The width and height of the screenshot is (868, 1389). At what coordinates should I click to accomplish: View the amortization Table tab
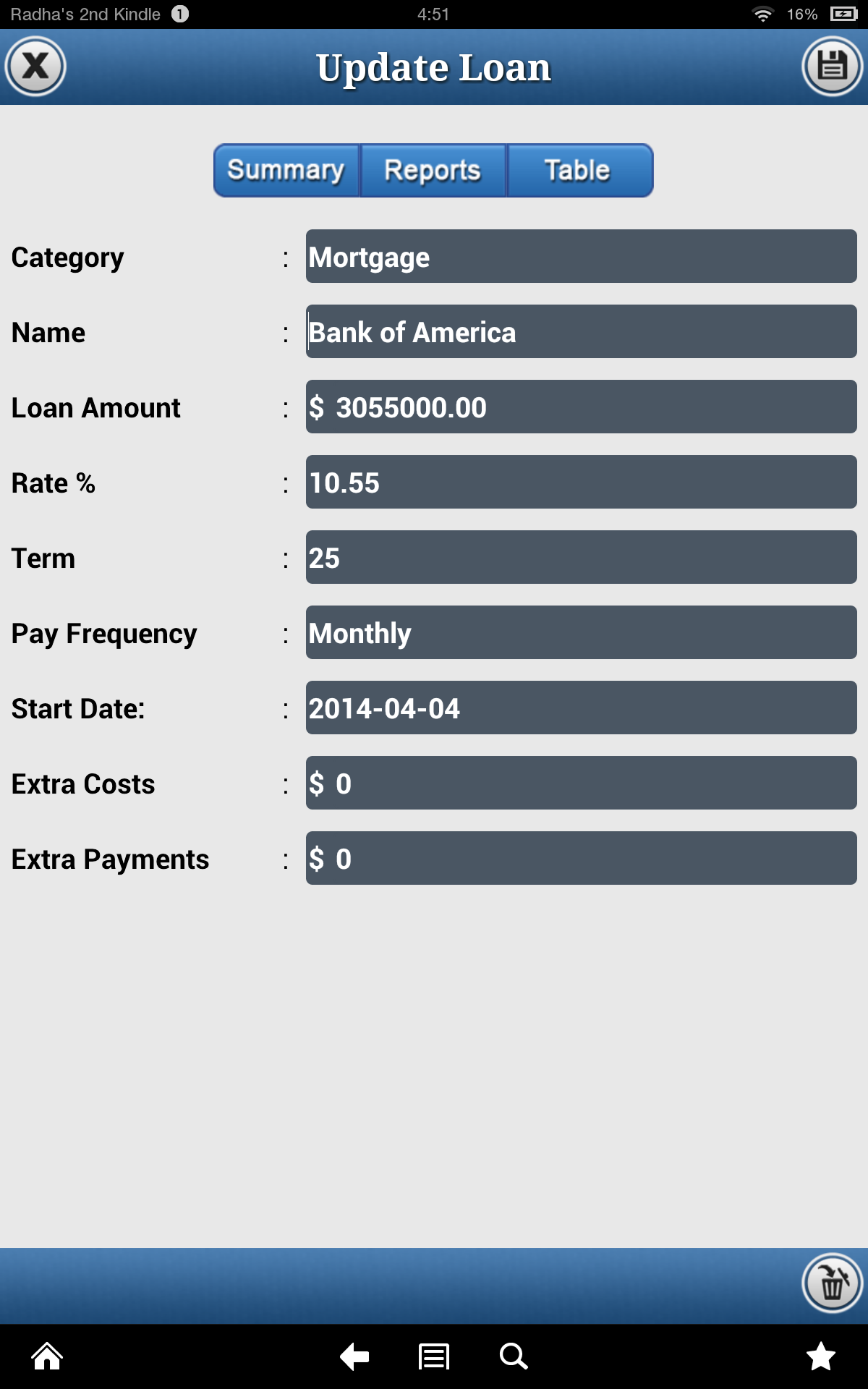coord(579,171)
